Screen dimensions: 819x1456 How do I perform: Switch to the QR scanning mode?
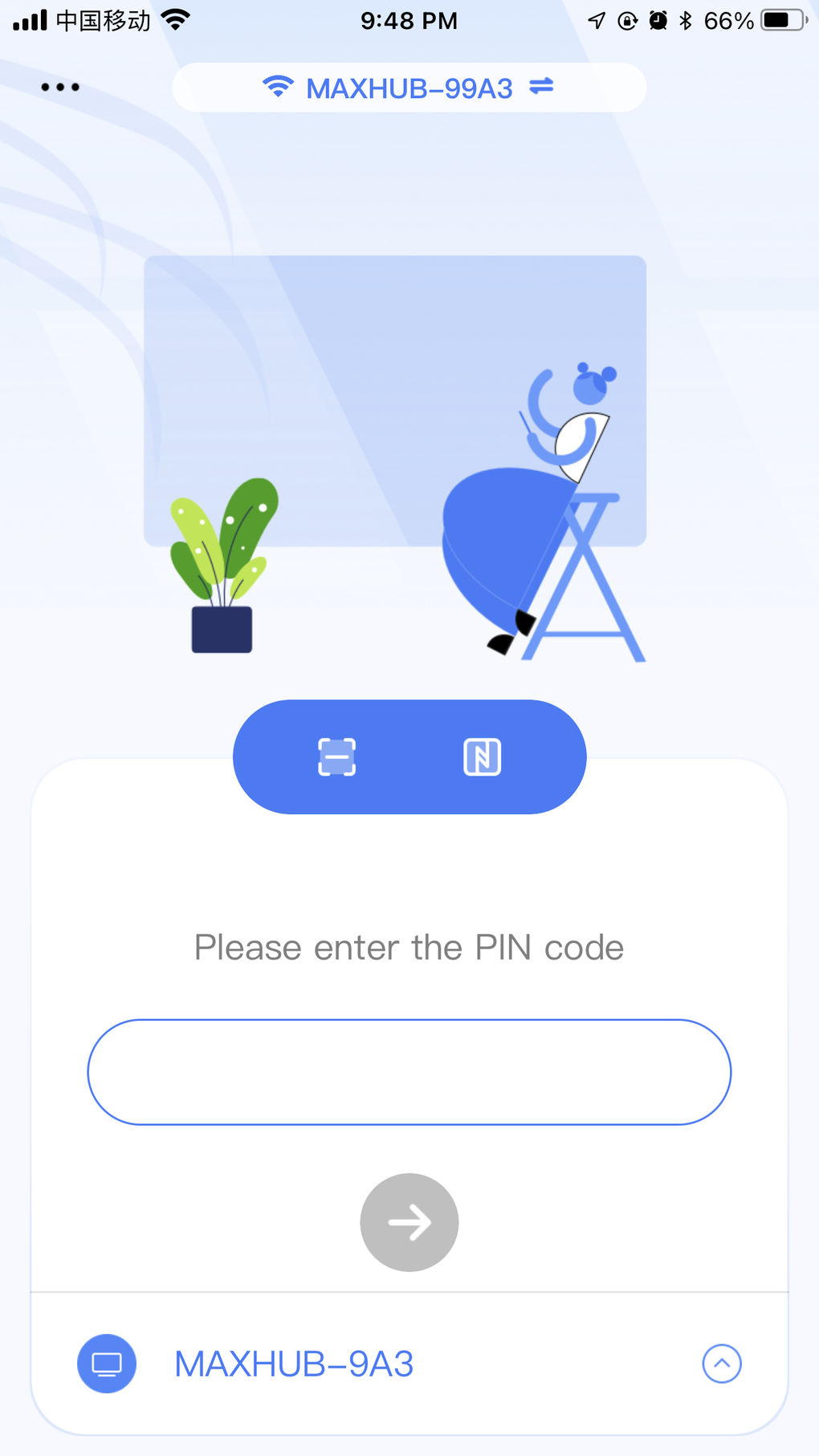tap(336, 756)
